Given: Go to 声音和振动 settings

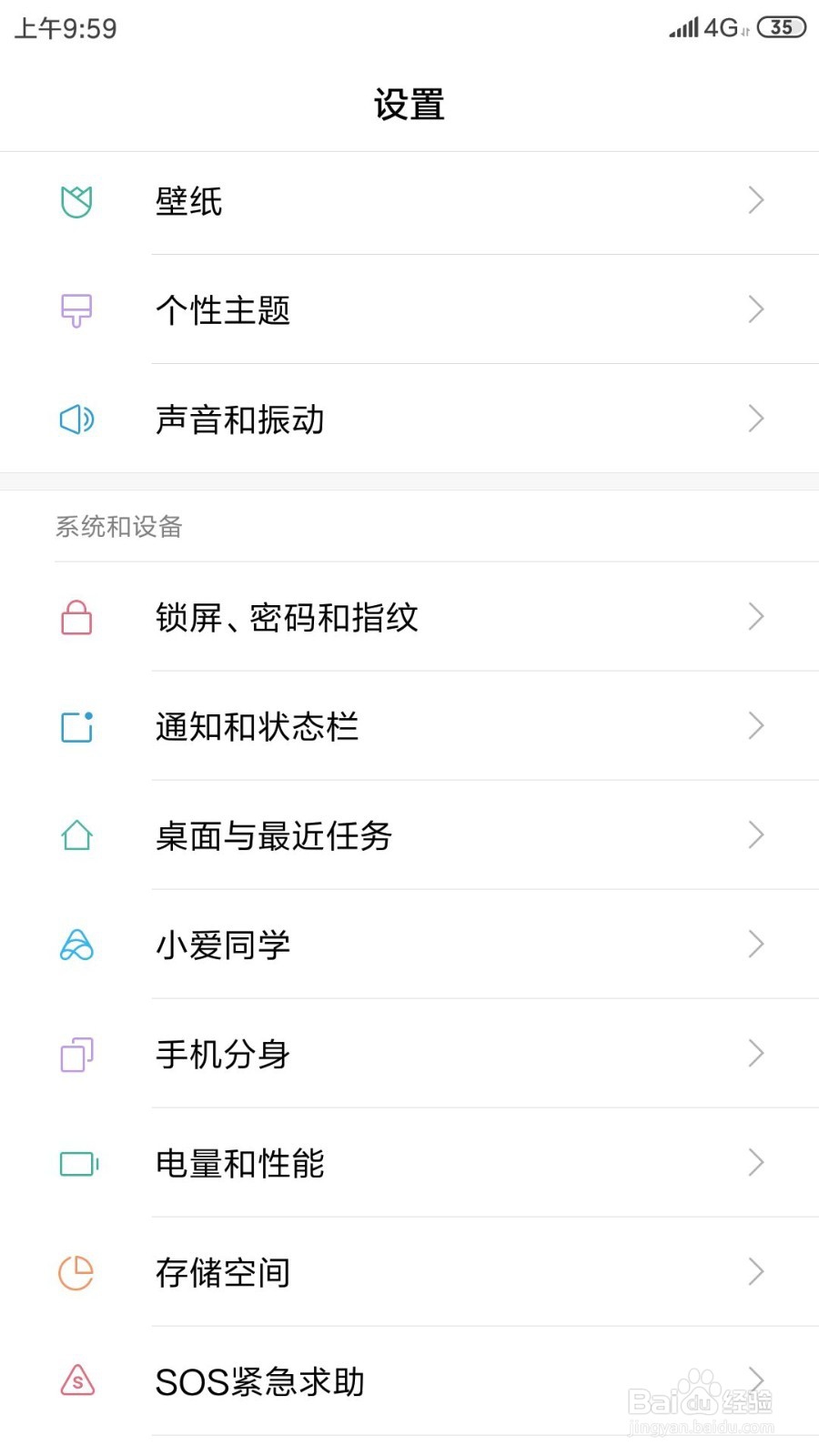Looking at the screenshot, I should click(409, 420).
